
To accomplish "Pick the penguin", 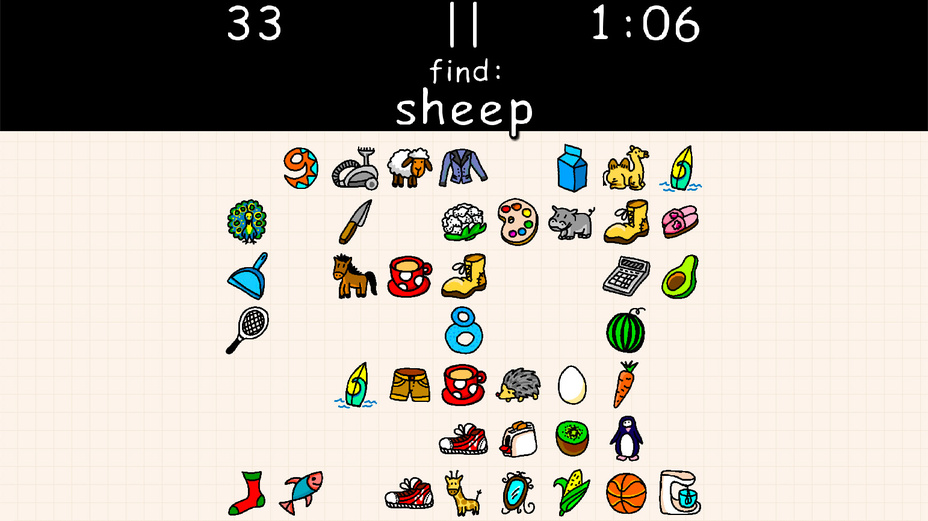I will point(626,438).
